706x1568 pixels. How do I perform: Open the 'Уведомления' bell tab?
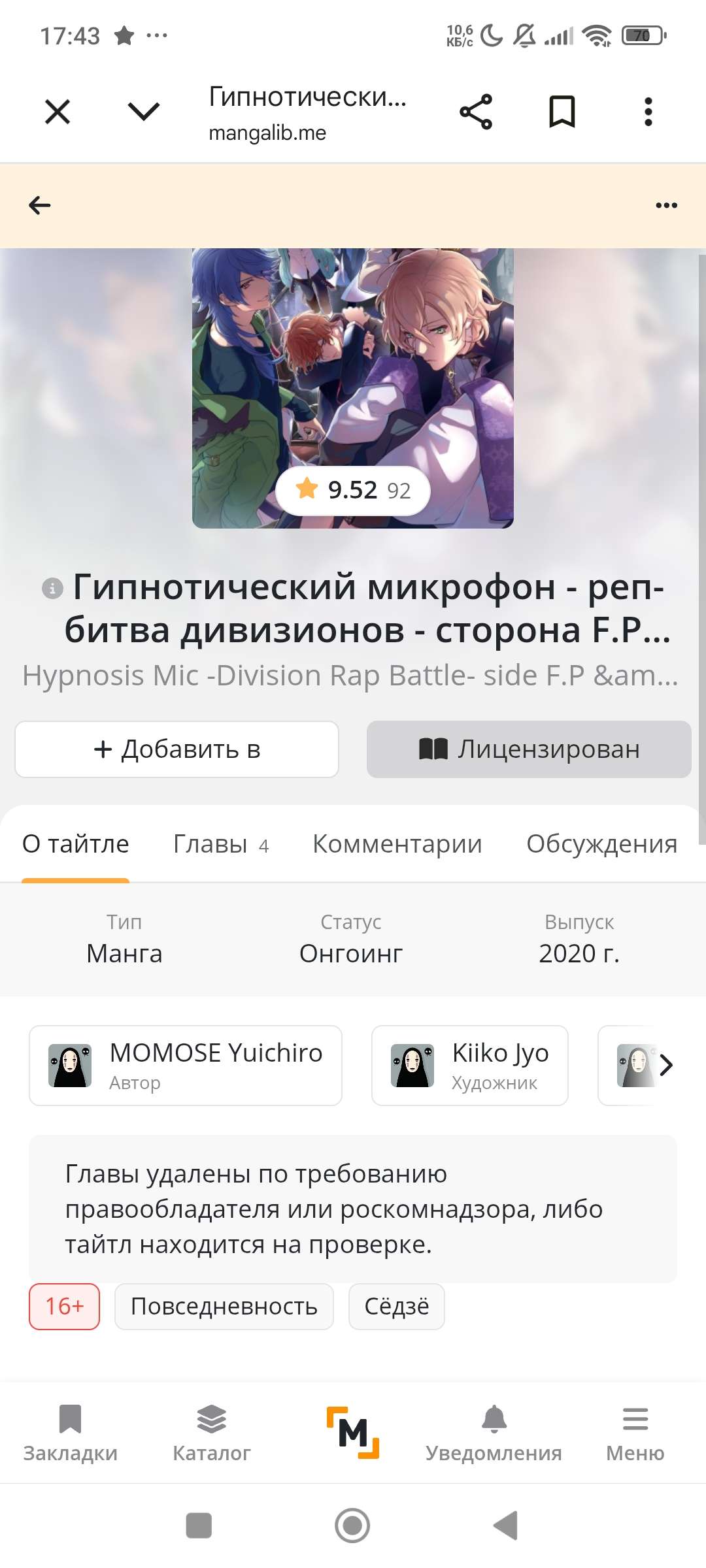coord(494,1433)
